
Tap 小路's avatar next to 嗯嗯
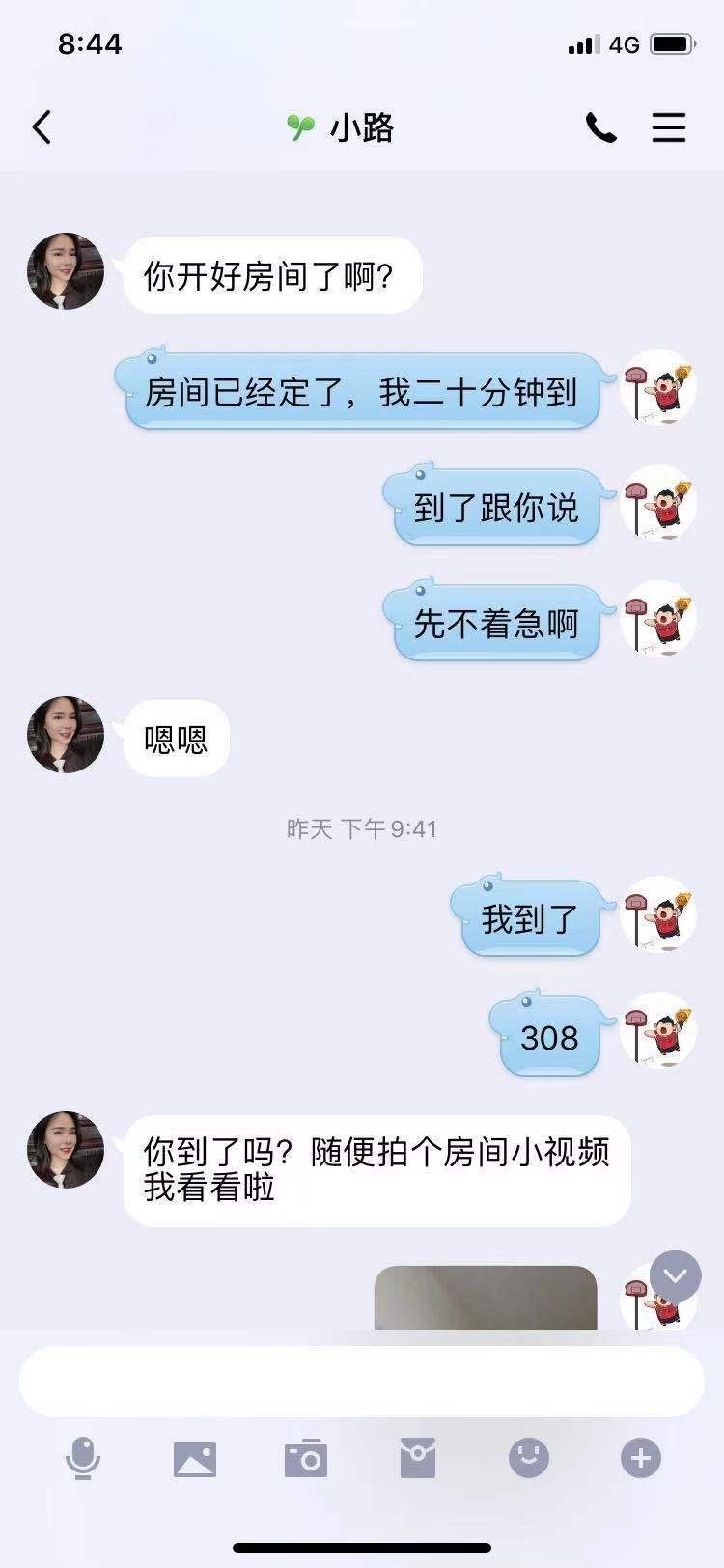64,736
